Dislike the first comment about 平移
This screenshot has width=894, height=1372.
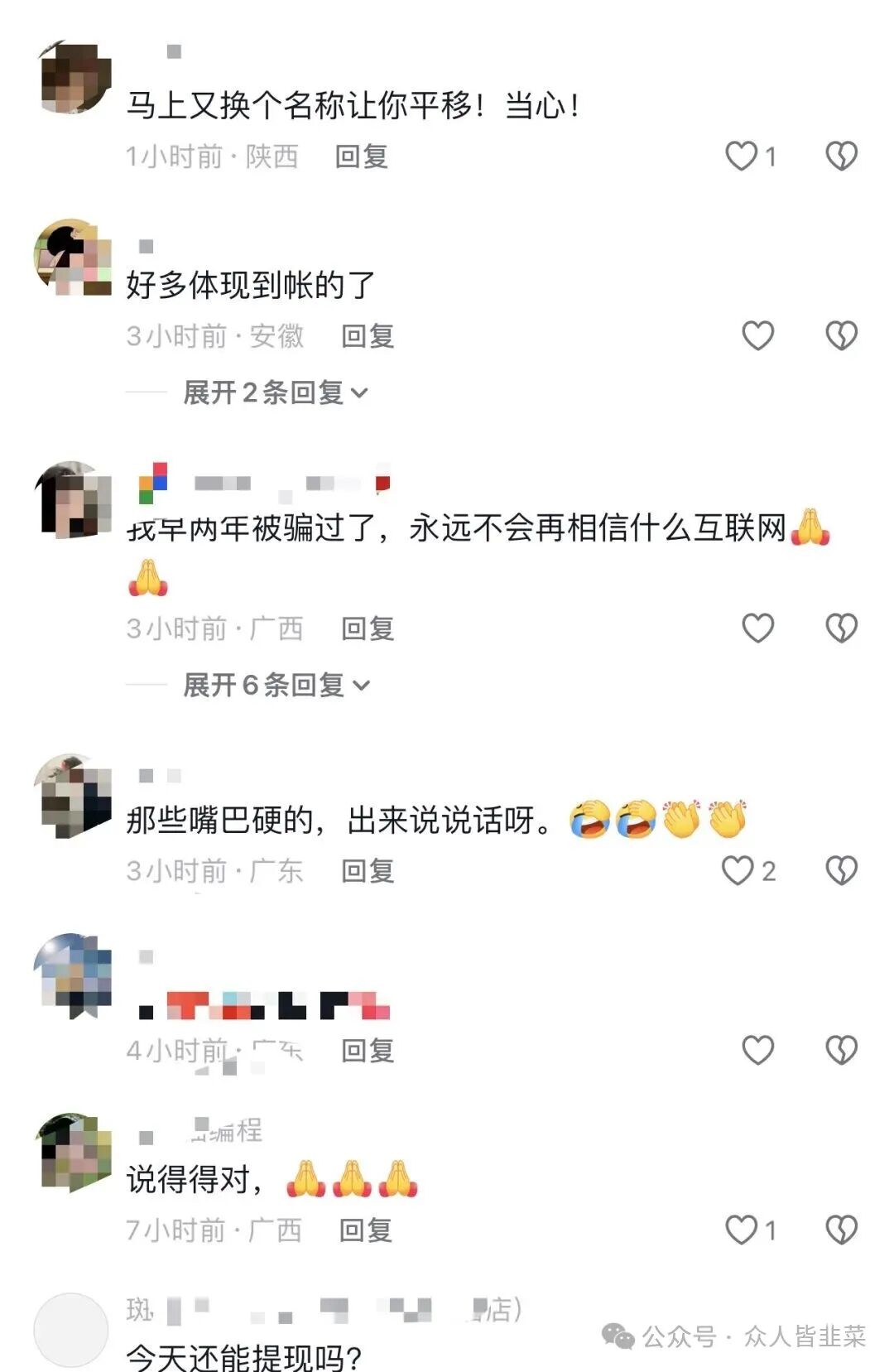pos(842,155)
